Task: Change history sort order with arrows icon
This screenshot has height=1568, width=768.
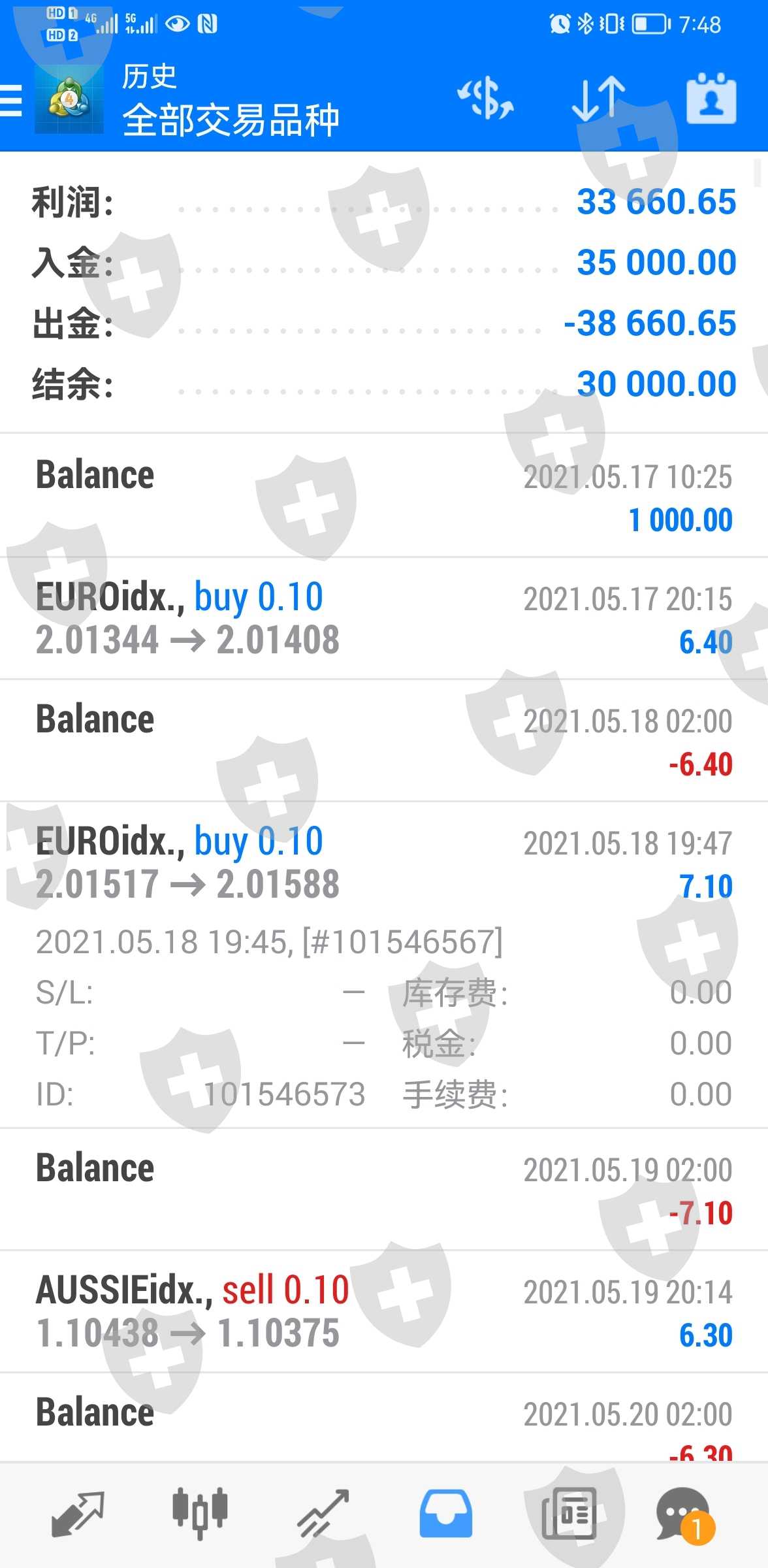Action: point(598,99)
